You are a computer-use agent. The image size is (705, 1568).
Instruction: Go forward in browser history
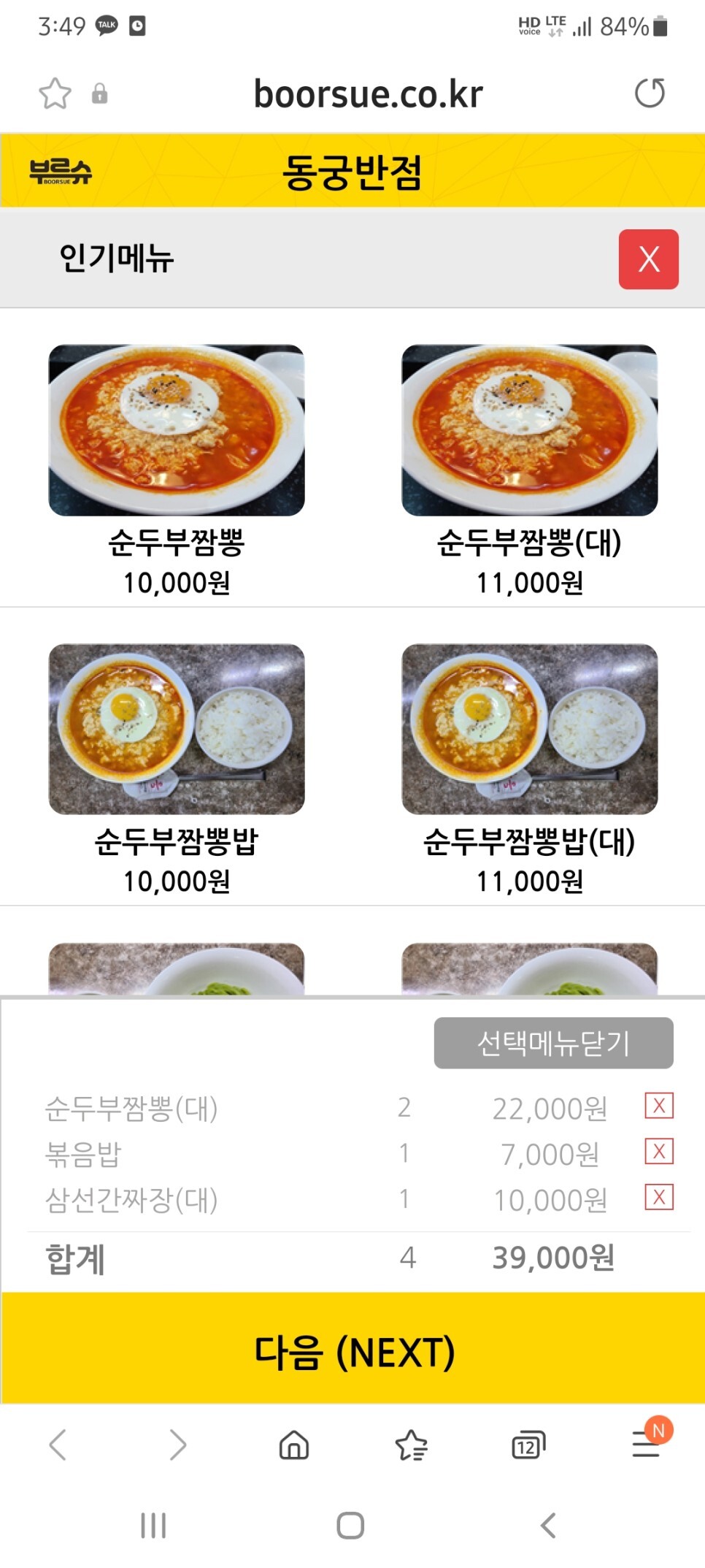pos(177,1445)
